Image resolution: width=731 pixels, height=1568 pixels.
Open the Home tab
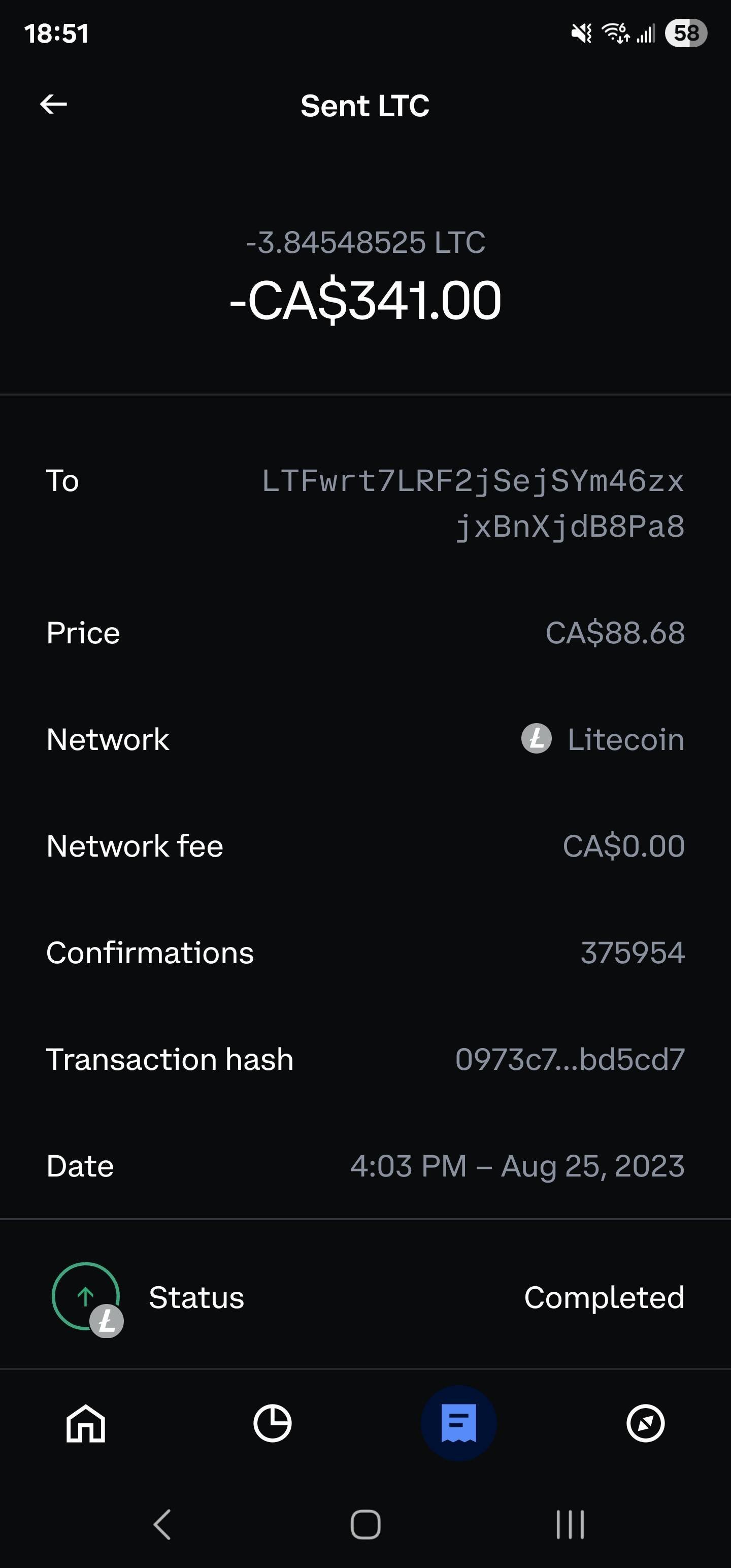pyautogui.click(x=86, y=1423)
